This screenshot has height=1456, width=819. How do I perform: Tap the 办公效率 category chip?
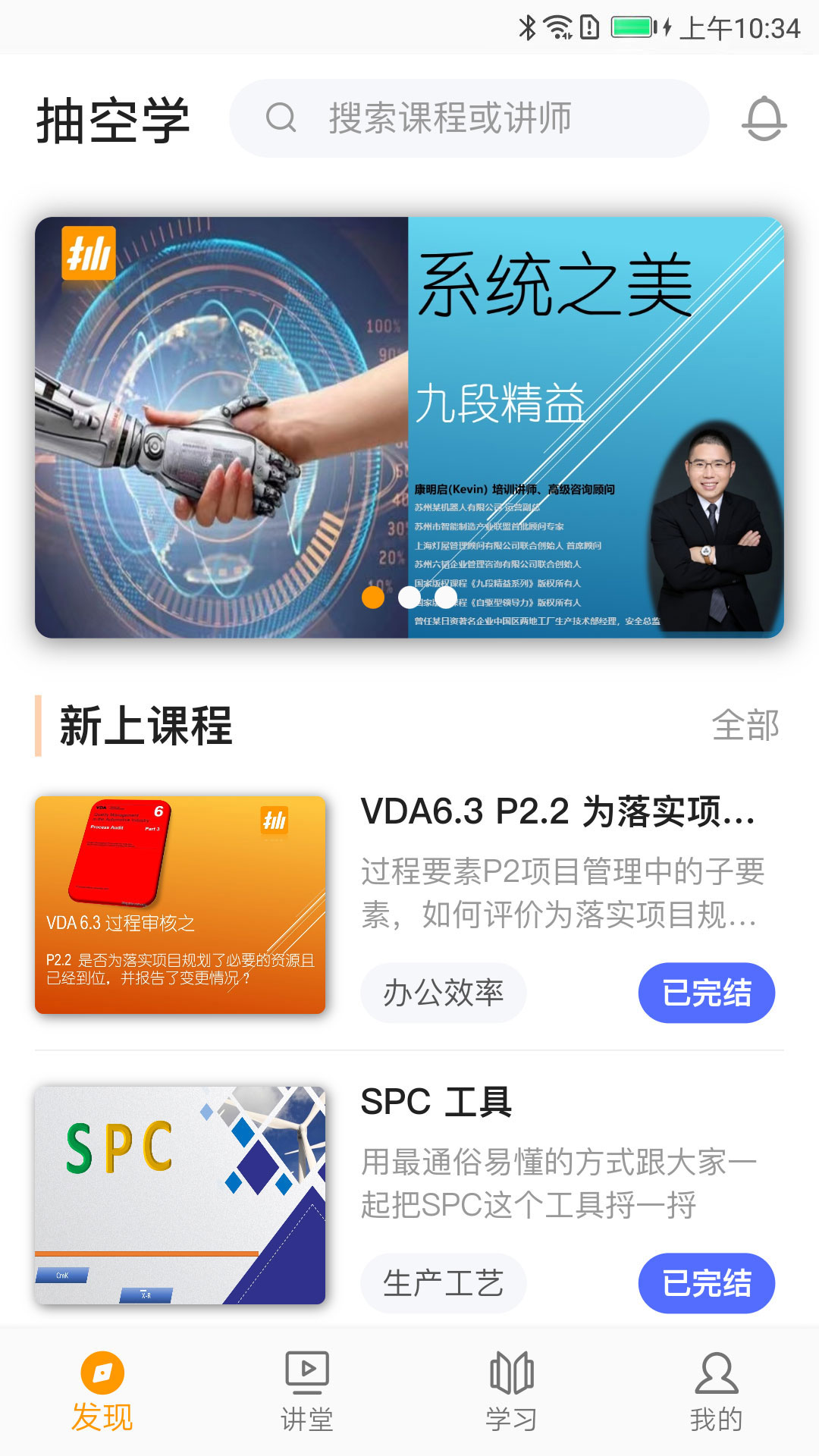point(443,993)
